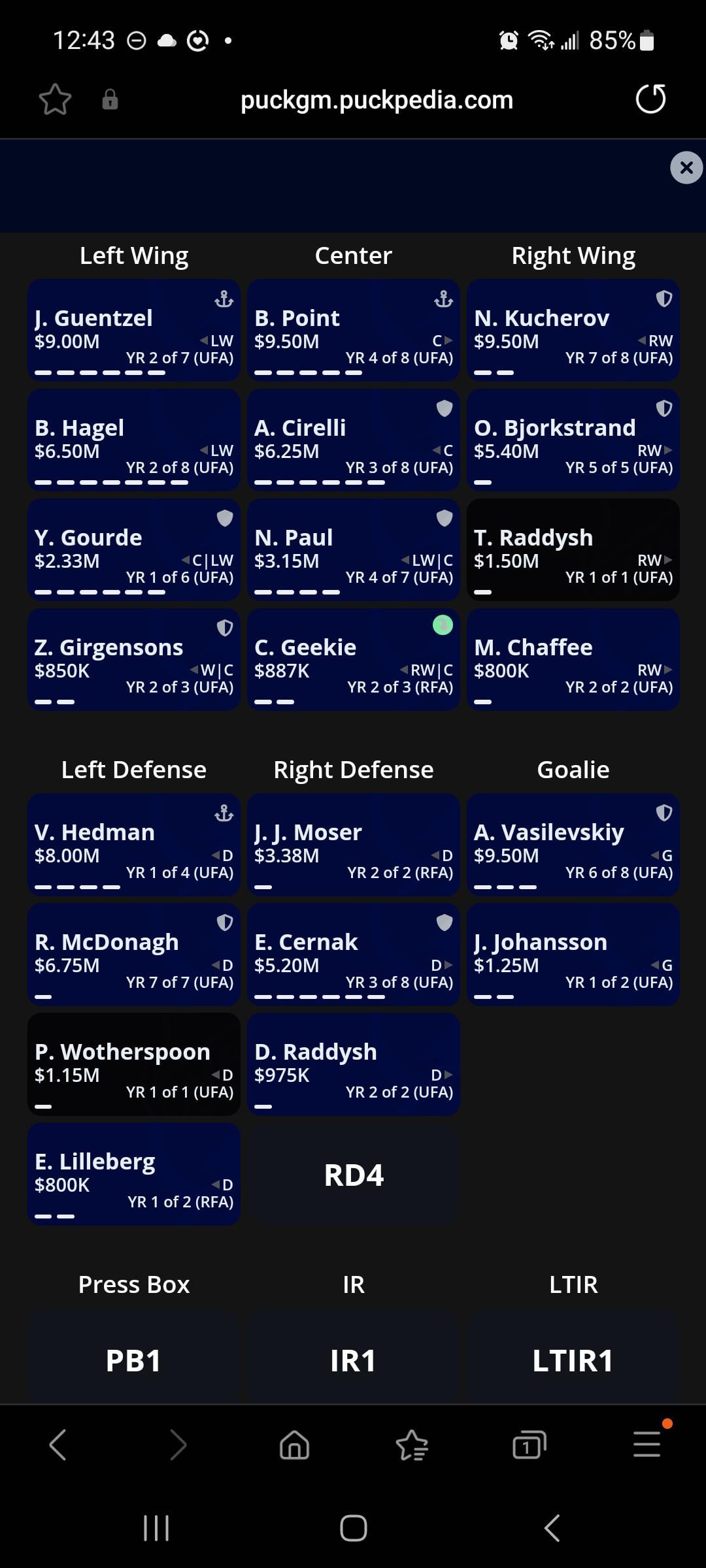Open the browser menu
Screen dimensions: 706x1568
coord(647,1445)
